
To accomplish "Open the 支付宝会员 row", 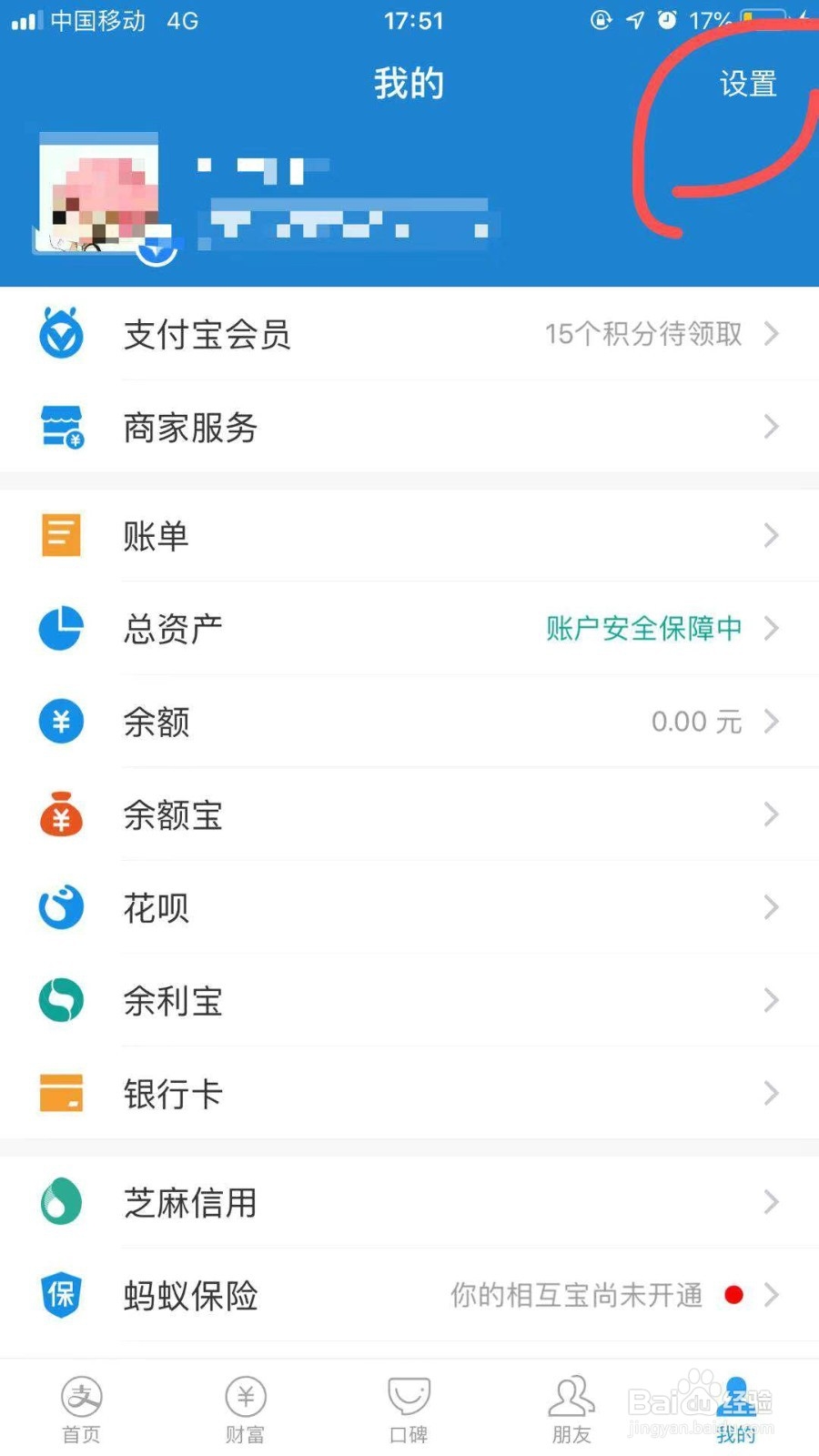I will [409, 334].
